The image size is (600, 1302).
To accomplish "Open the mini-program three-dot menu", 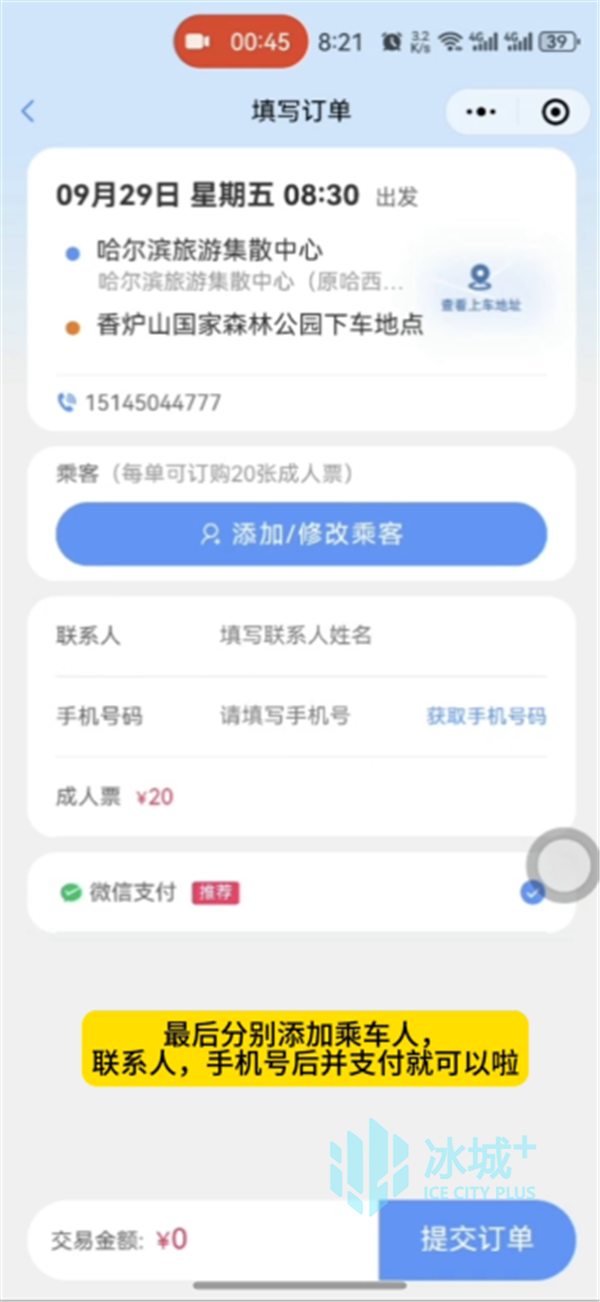I will tap(481, 112).
